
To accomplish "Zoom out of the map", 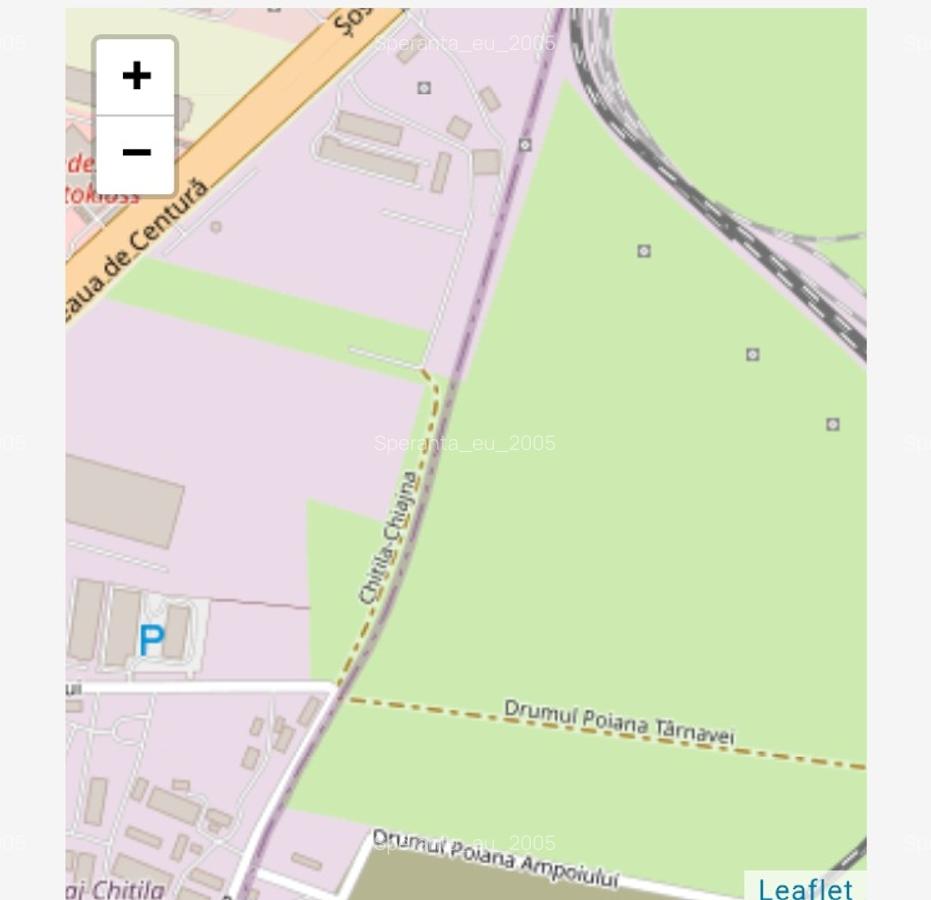I will coord(136,153).
